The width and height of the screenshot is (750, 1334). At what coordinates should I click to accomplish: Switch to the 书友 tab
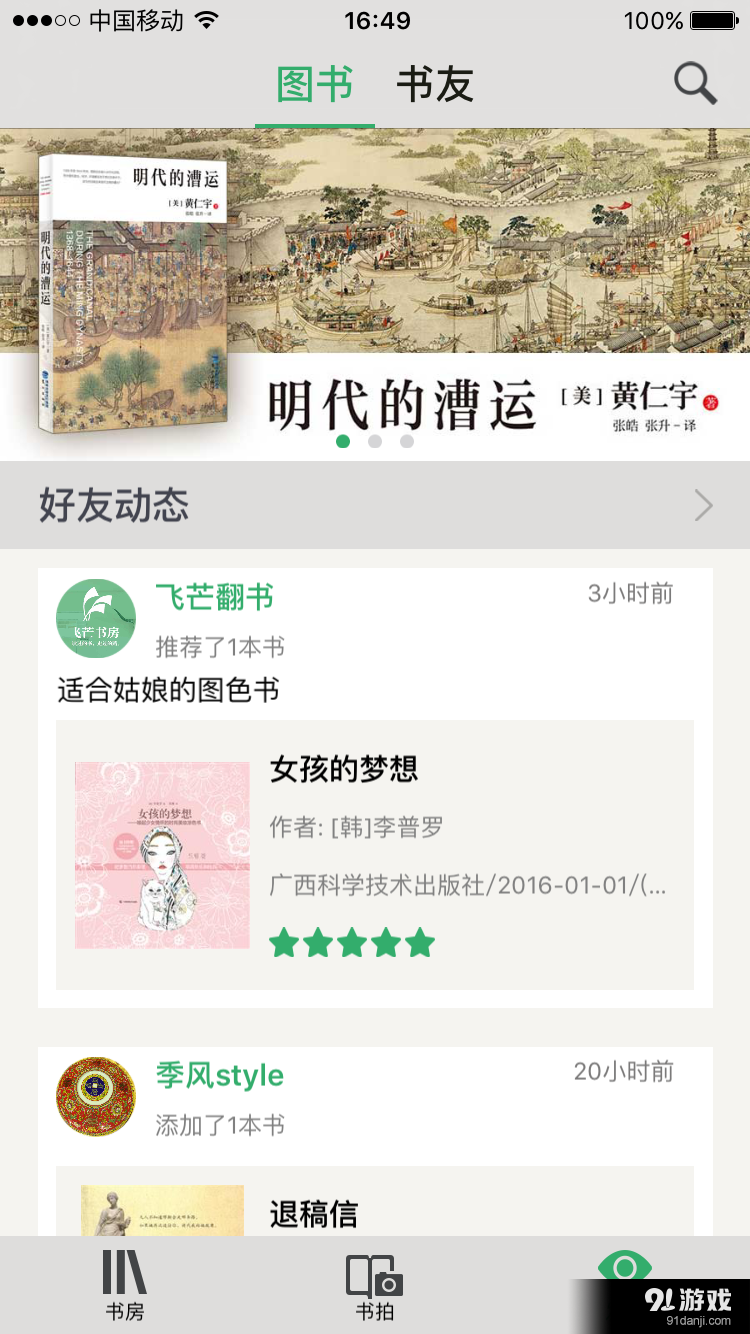(x=434, y=84)
